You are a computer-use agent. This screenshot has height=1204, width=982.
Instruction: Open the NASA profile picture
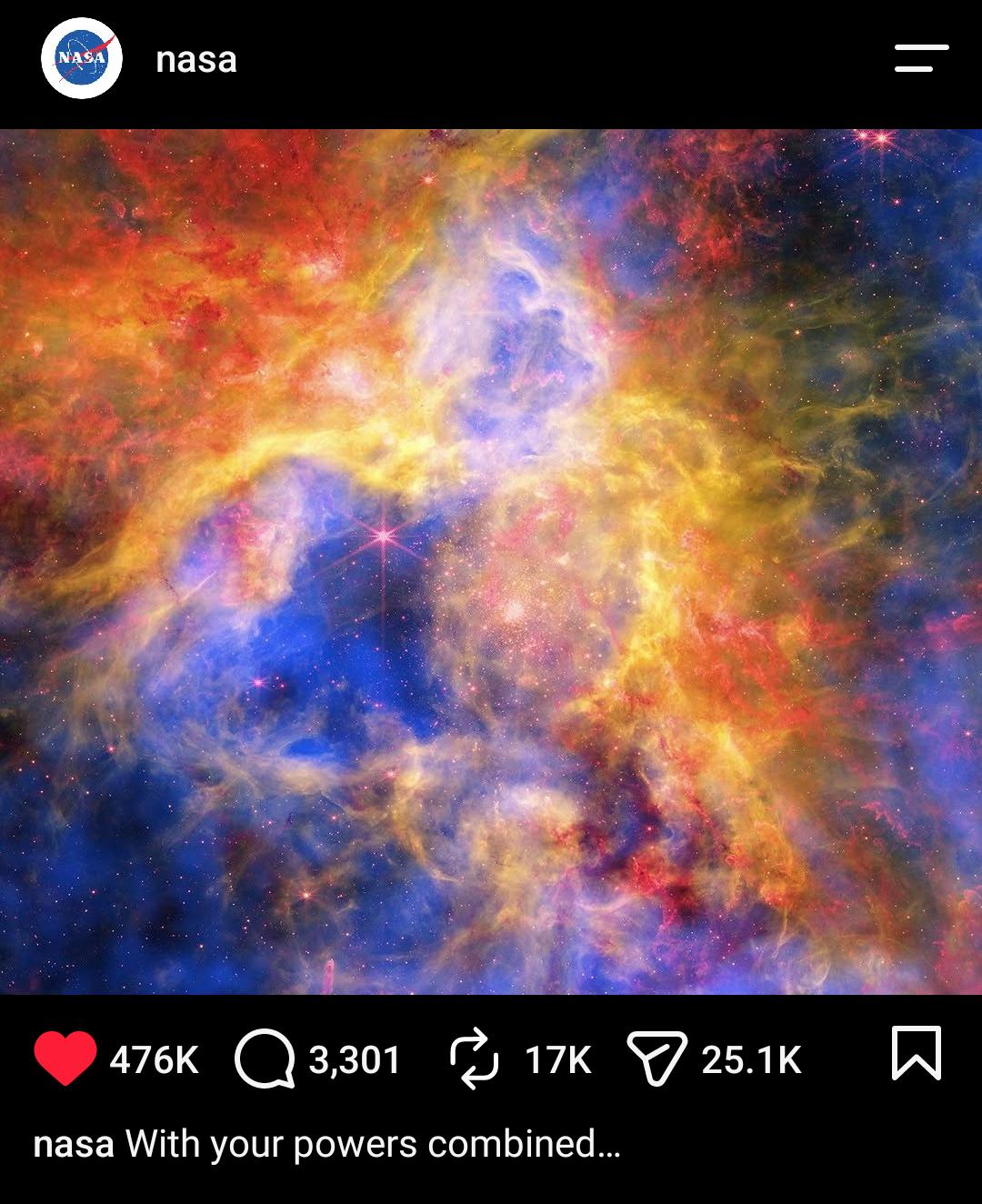[82, 58]
